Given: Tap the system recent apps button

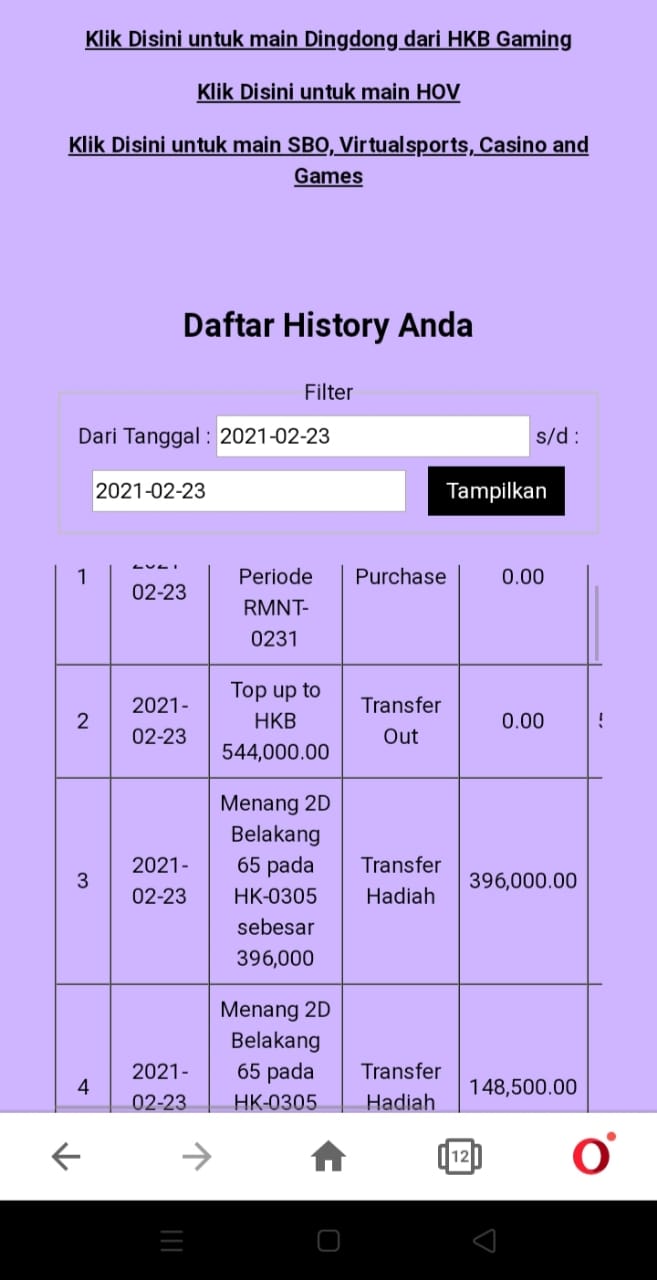Looking at the screenshot, I should click(x=172, y=1241).
